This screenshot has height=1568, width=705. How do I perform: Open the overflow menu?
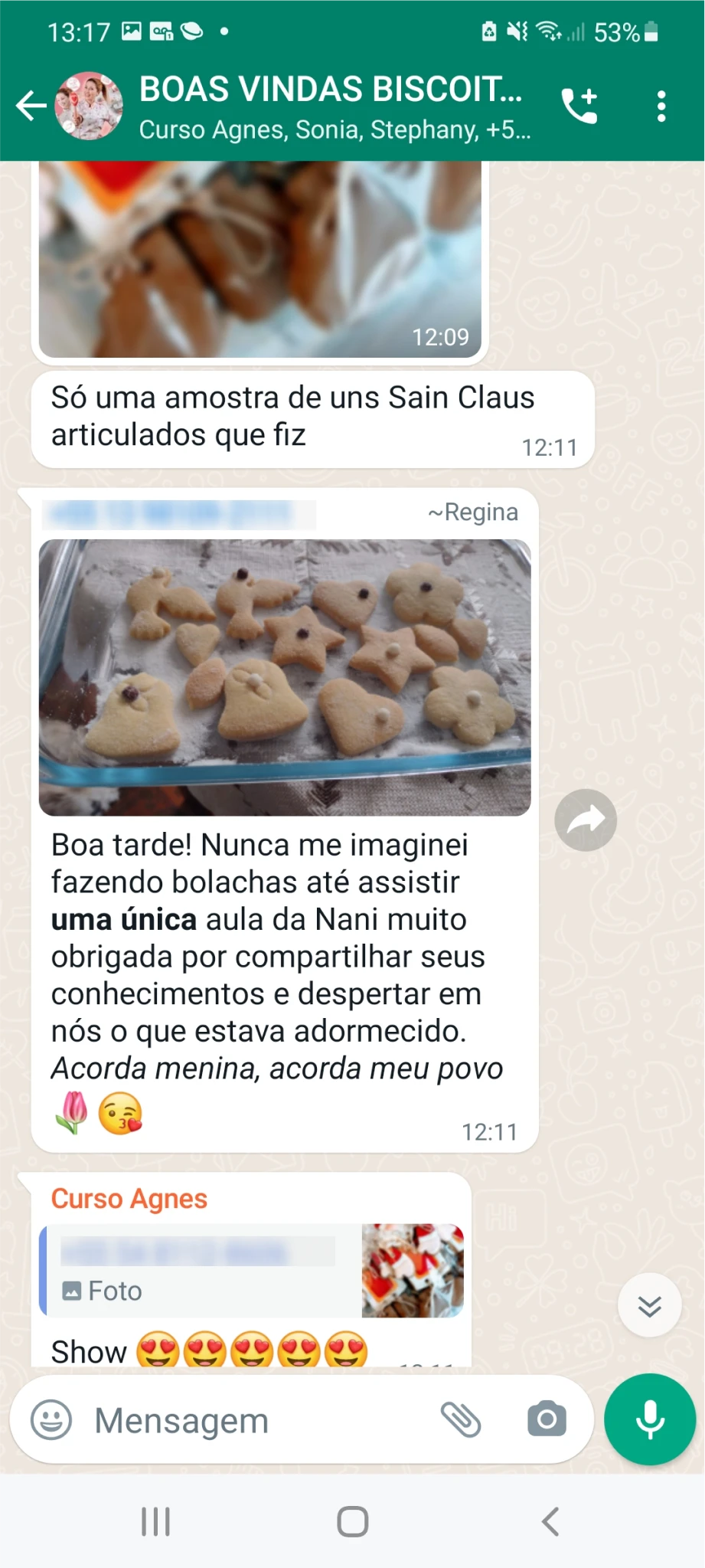point(661,106)
